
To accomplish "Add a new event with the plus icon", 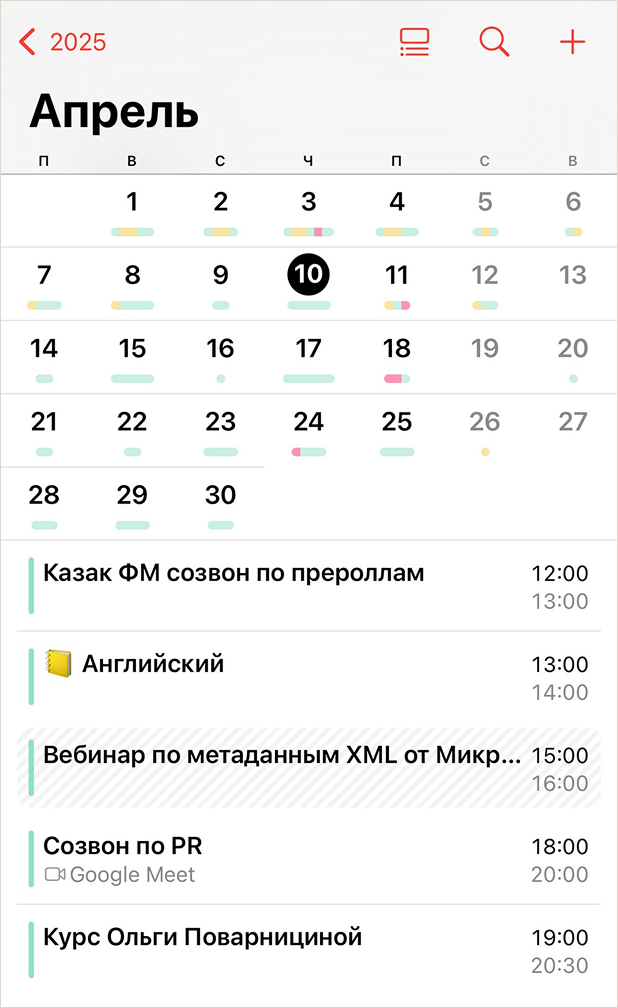I will [572, 42].
